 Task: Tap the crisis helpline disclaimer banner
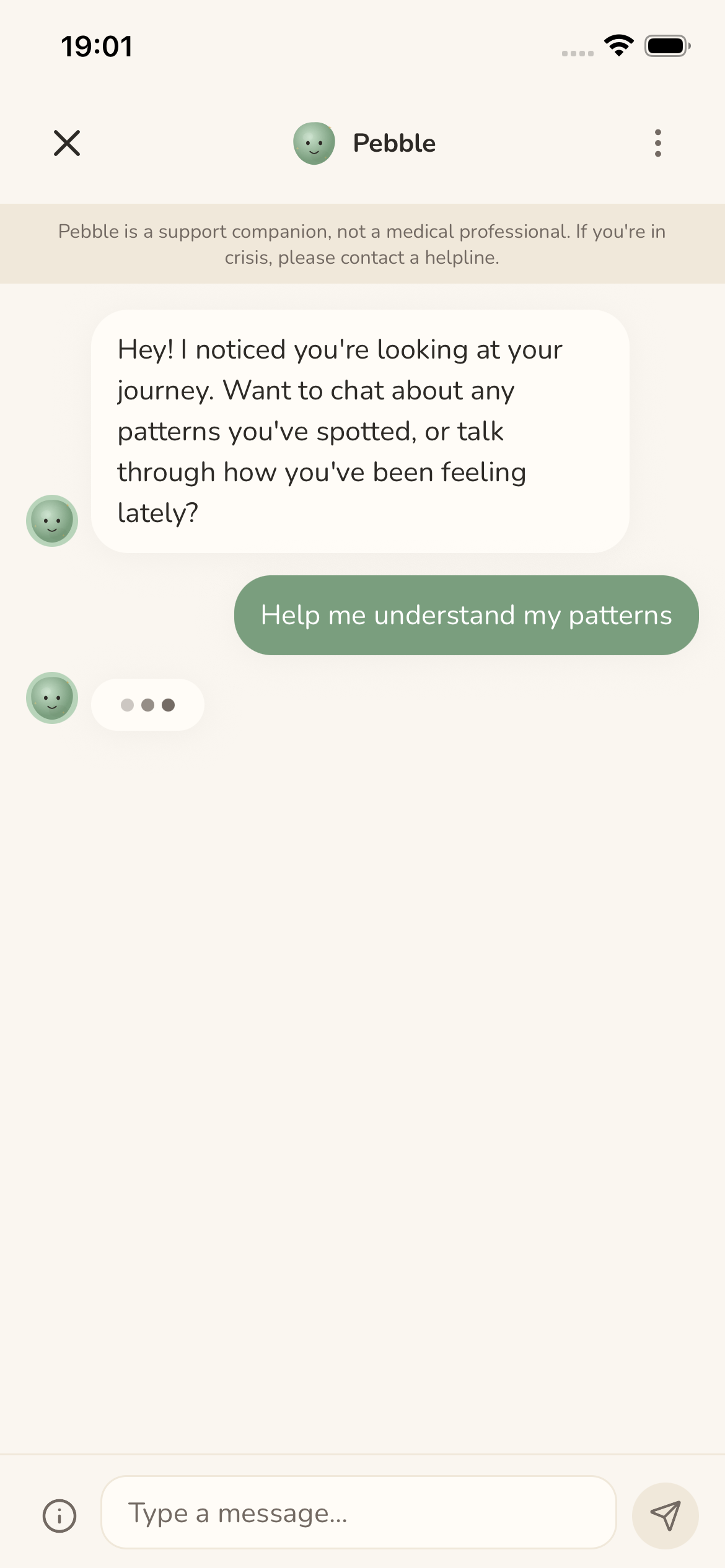click(362, 243)
